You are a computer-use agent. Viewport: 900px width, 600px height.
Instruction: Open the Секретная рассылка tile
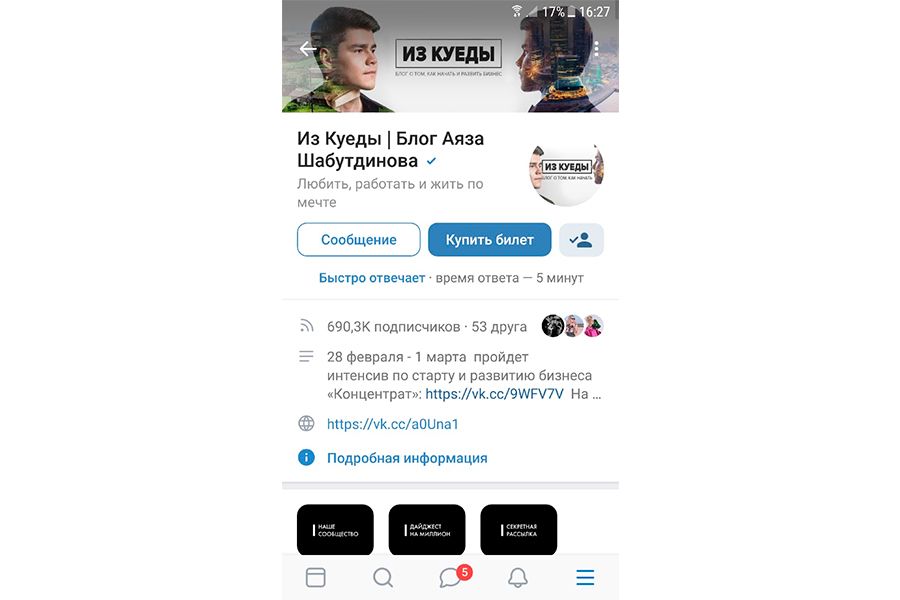[x=518, y=529]
